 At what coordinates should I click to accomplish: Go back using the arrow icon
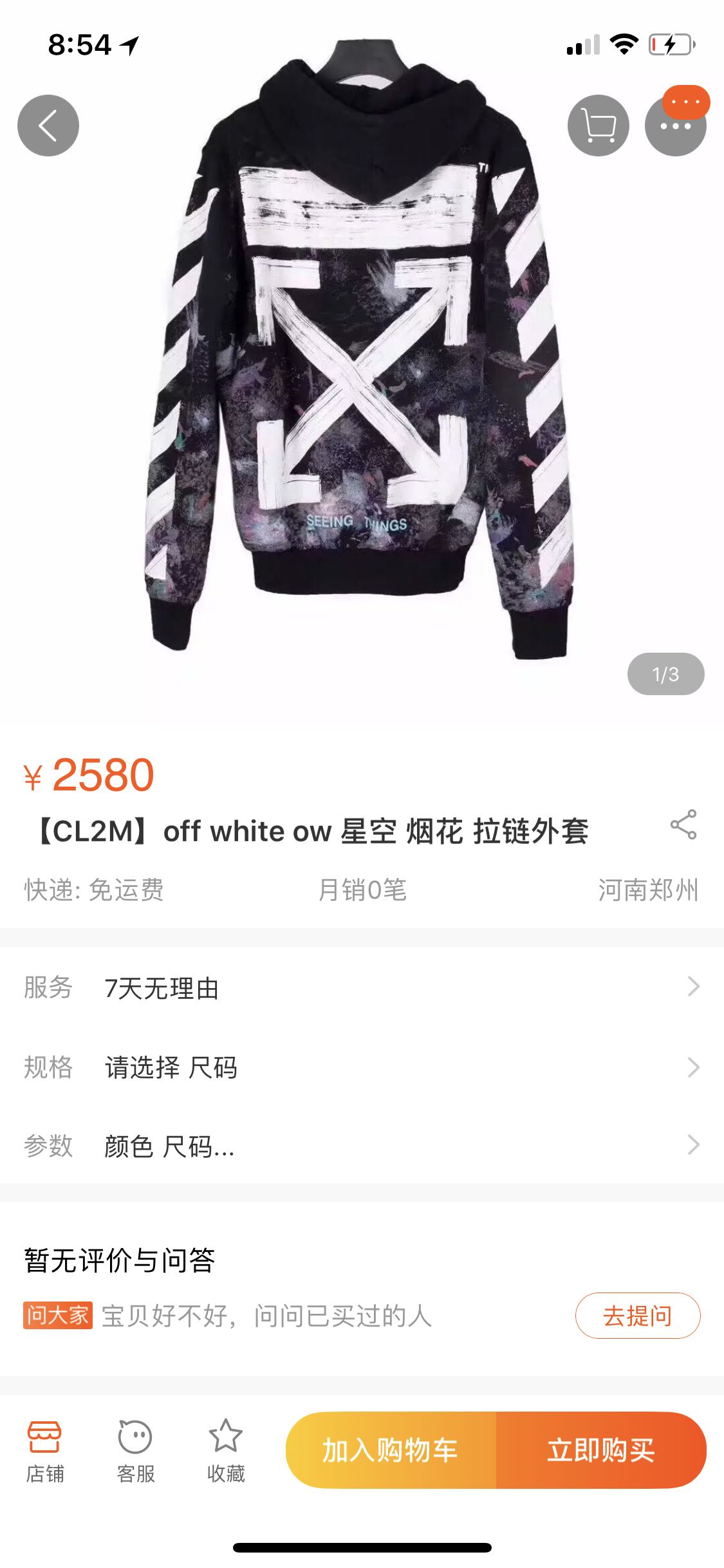click(x=48, y=126)
